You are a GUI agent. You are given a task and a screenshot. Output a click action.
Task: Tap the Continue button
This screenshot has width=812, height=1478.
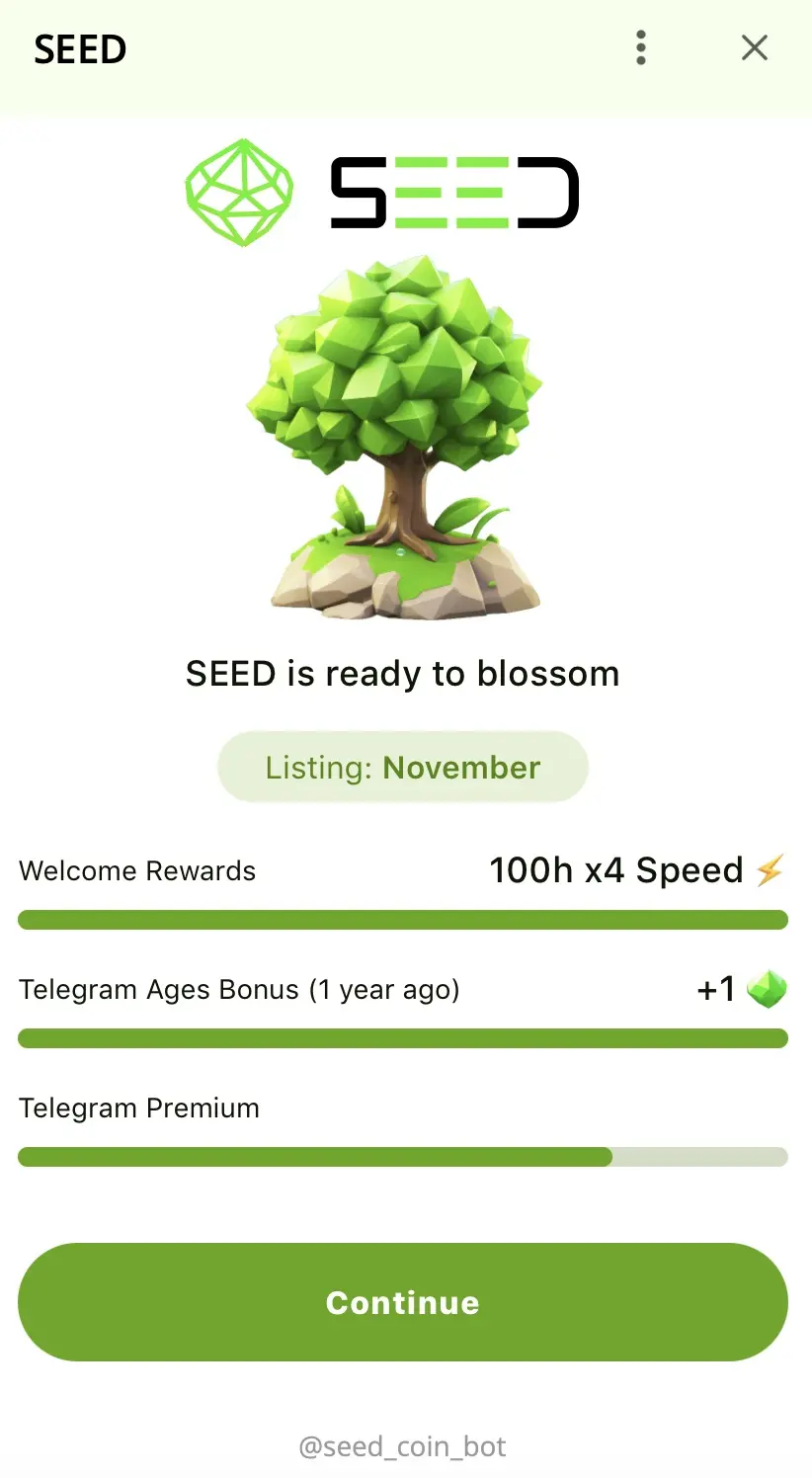pos(403,1302)
